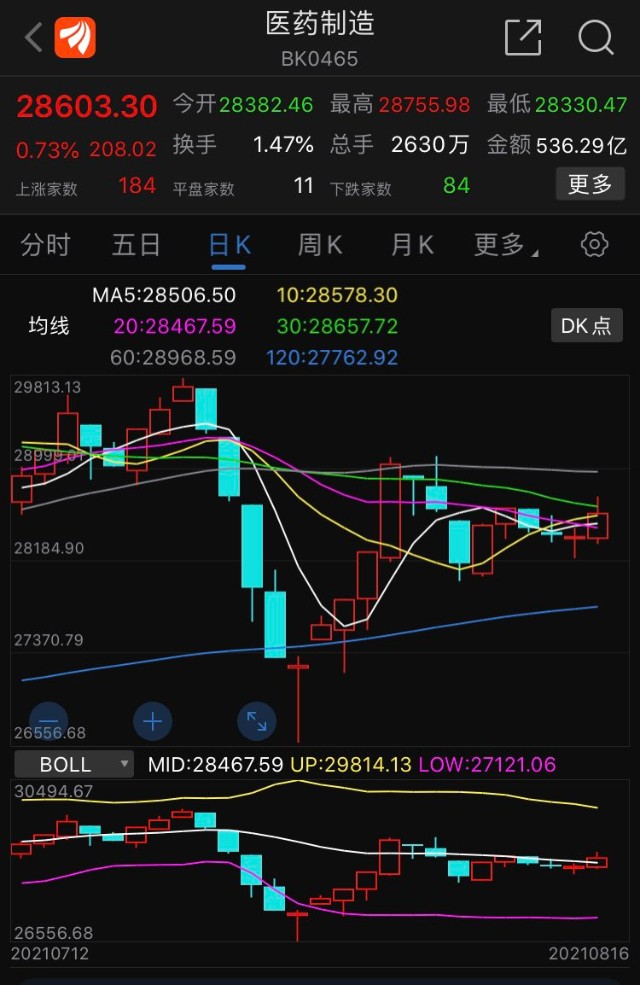Tap the 更多 button beside 下跌家数
The image size is (640, 985).
point(590,184)
